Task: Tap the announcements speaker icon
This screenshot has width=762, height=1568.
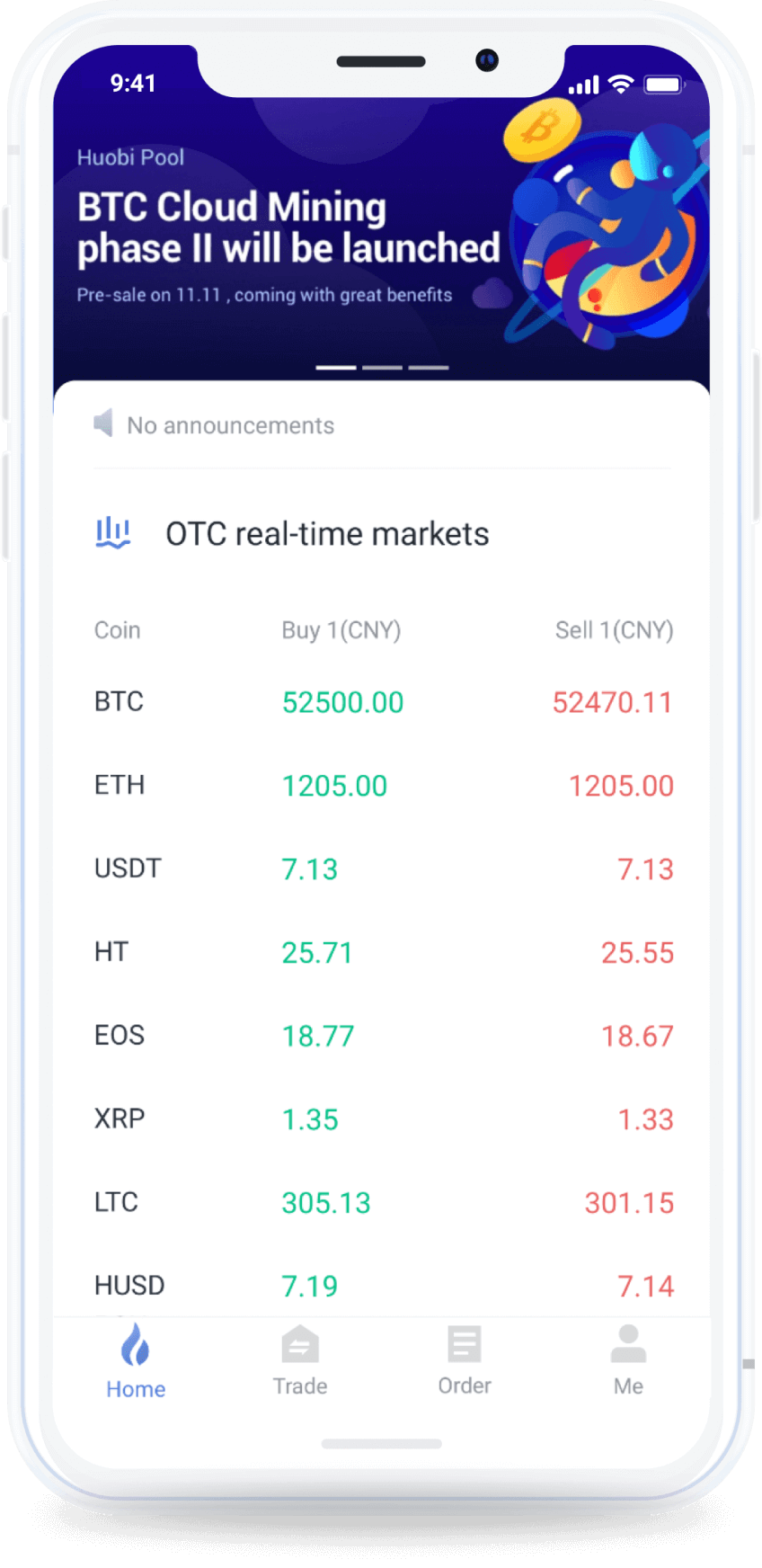Action: pyautogui.click(x=103, y=424)
